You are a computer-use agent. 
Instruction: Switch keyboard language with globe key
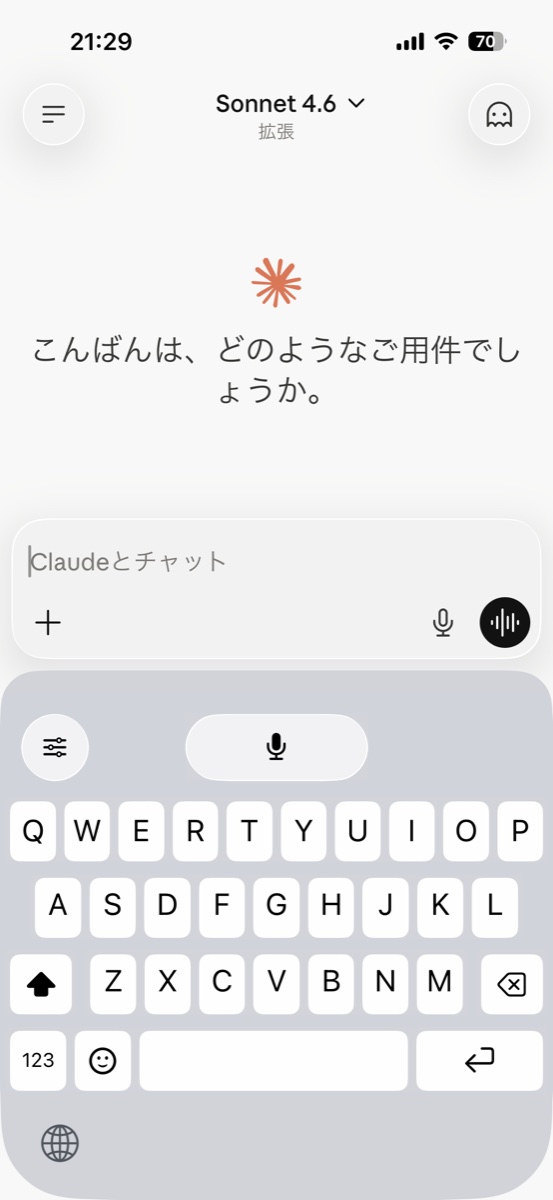point(60,1142)
